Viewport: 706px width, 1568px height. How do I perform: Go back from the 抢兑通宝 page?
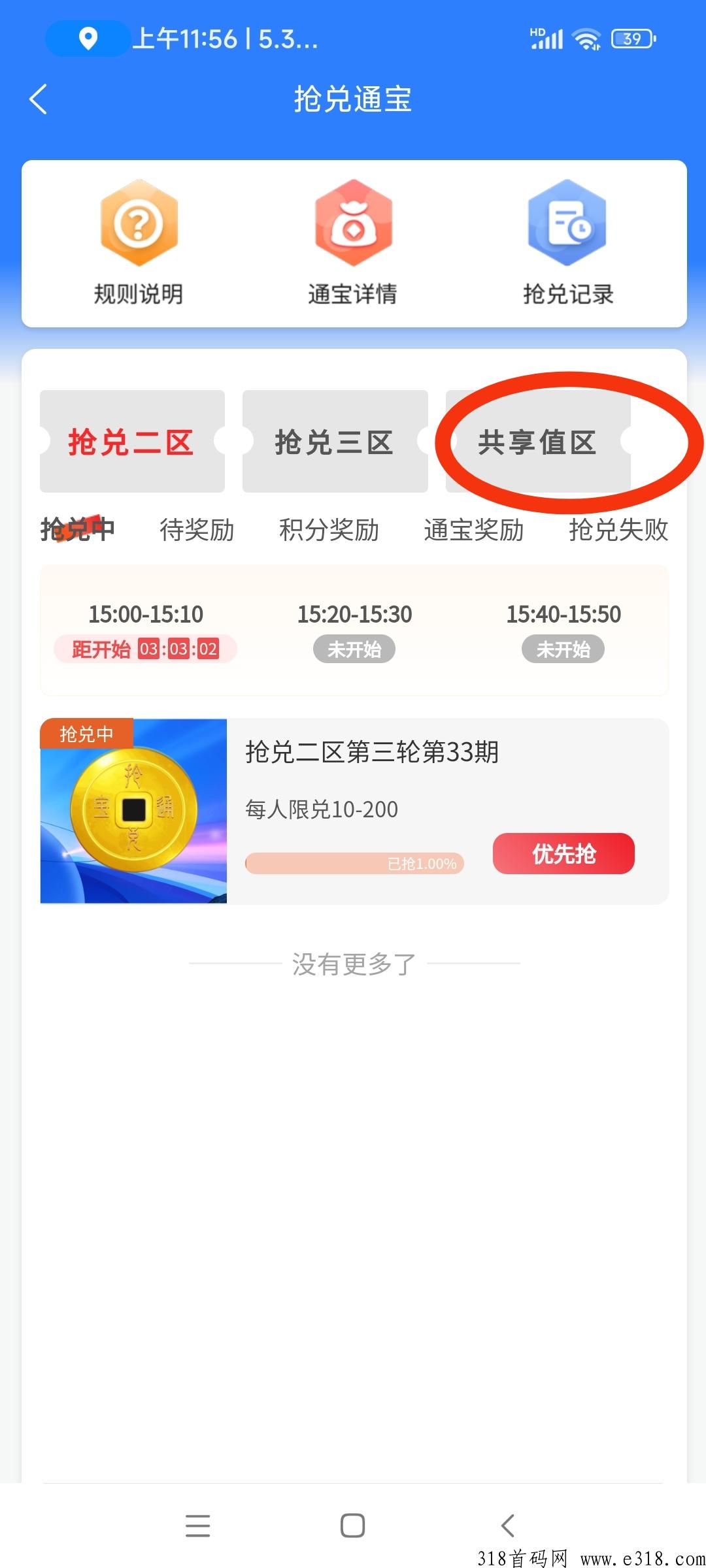[39, 99]
